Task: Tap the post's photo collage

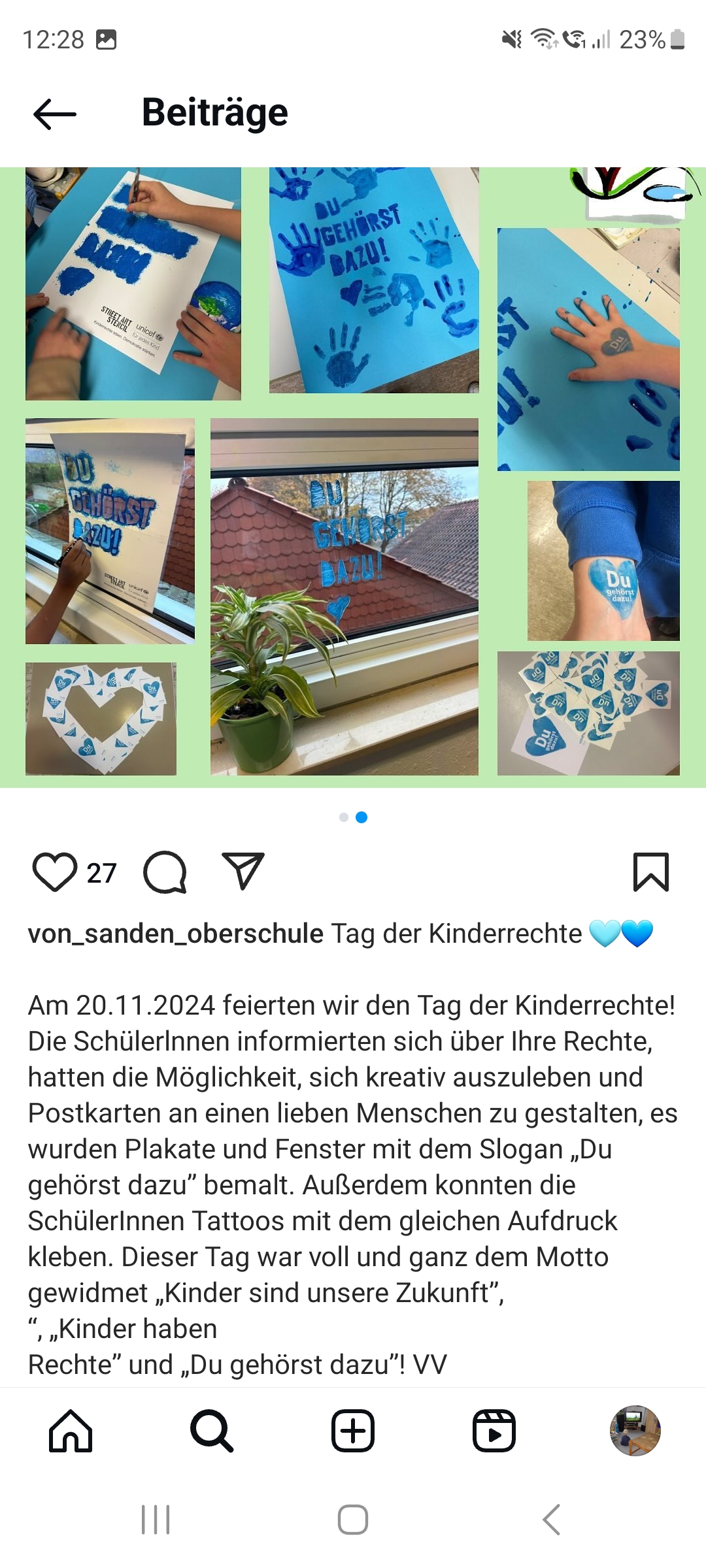Action: [x=353, y=477]
